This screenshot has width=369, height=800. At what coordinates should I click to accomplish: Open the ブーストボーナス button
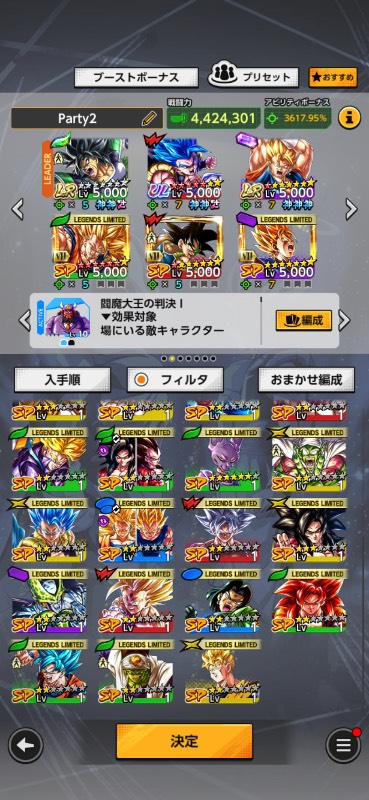[136, 78]
